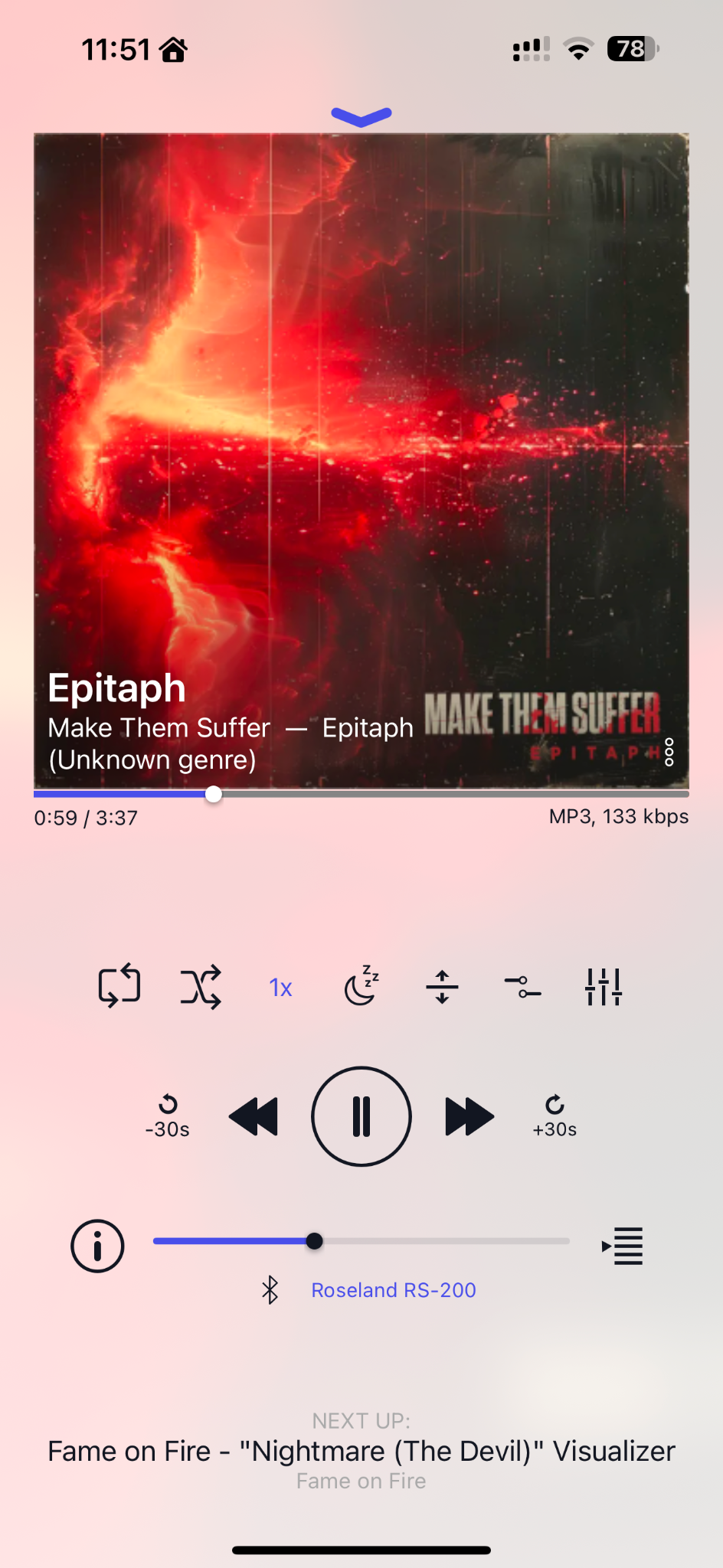
Task: Open the playback queue list
Action: coord(623,1246)
